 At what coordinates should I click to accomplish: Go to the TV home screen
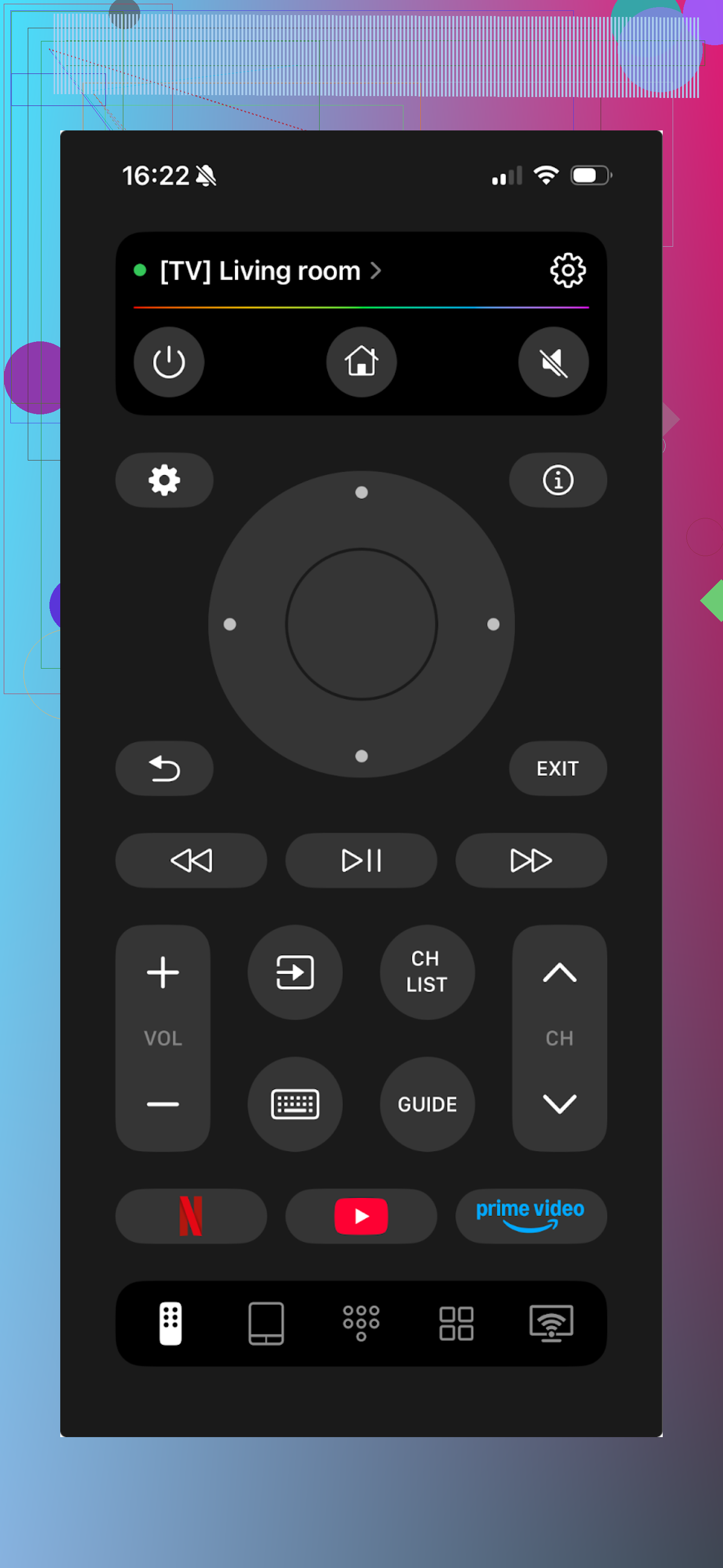[361, 362]
